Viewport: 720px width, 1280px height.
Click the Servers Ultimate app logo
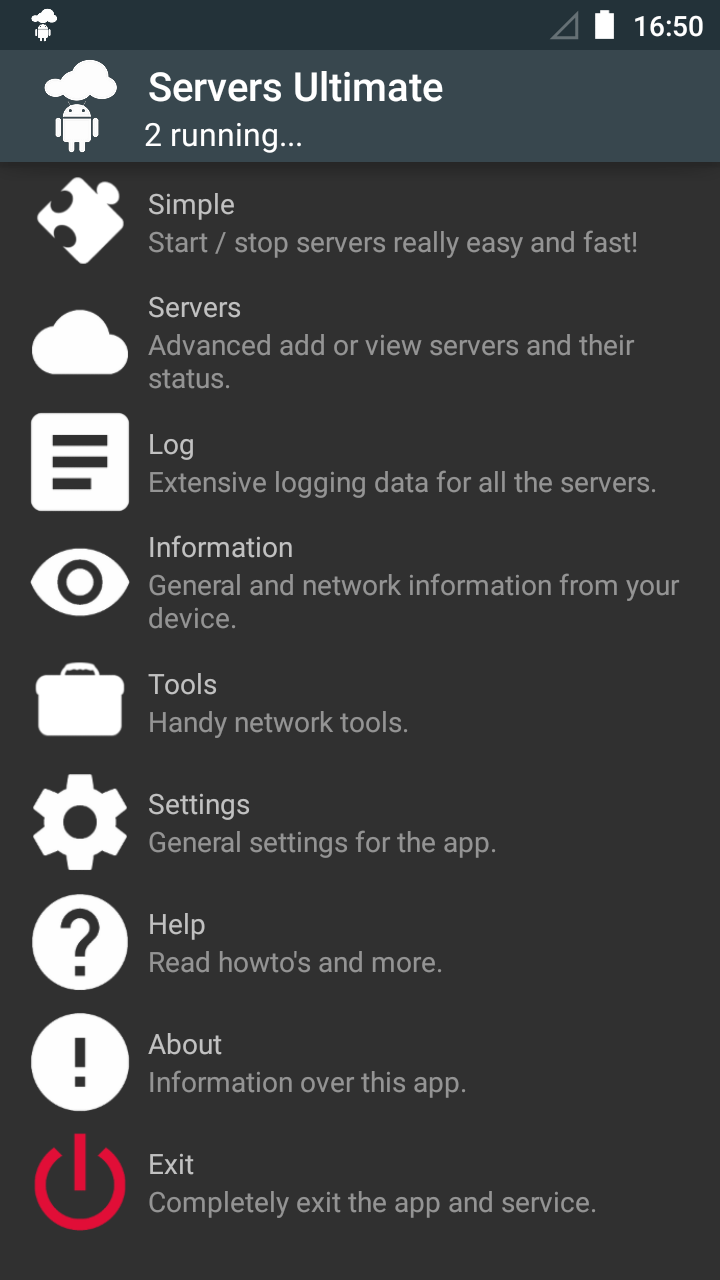[x=78, y=103]
